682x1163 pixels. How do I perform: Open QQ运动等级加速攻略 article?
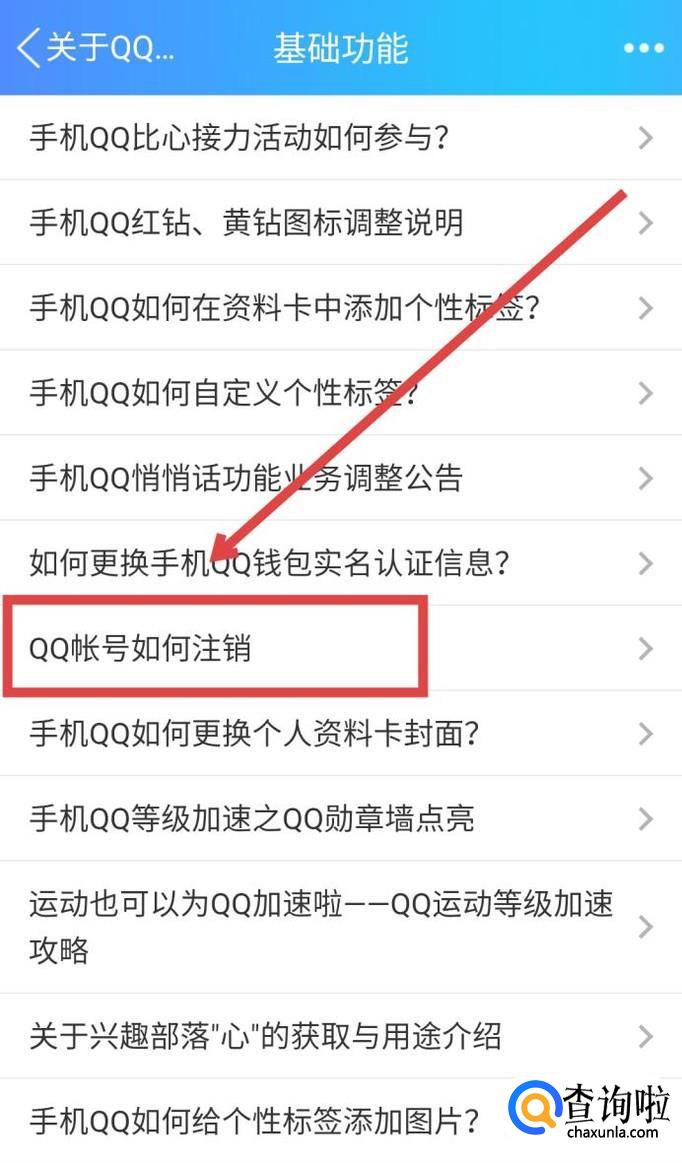click(x=320, y=926)
